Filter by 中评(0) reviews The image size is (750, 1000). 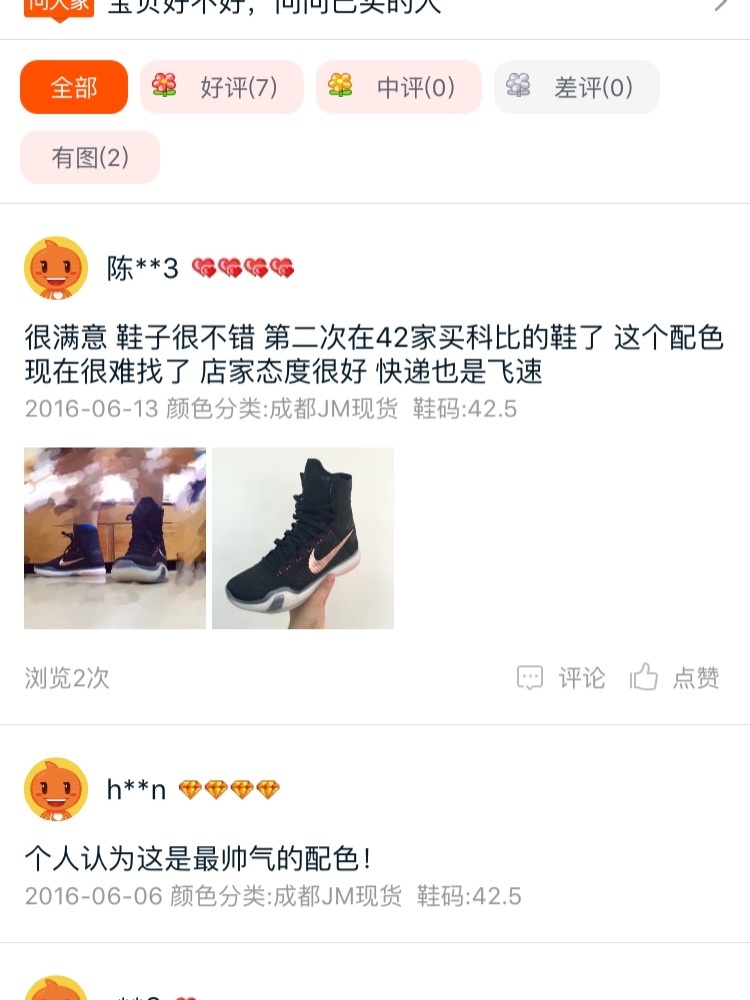point(398,87)
